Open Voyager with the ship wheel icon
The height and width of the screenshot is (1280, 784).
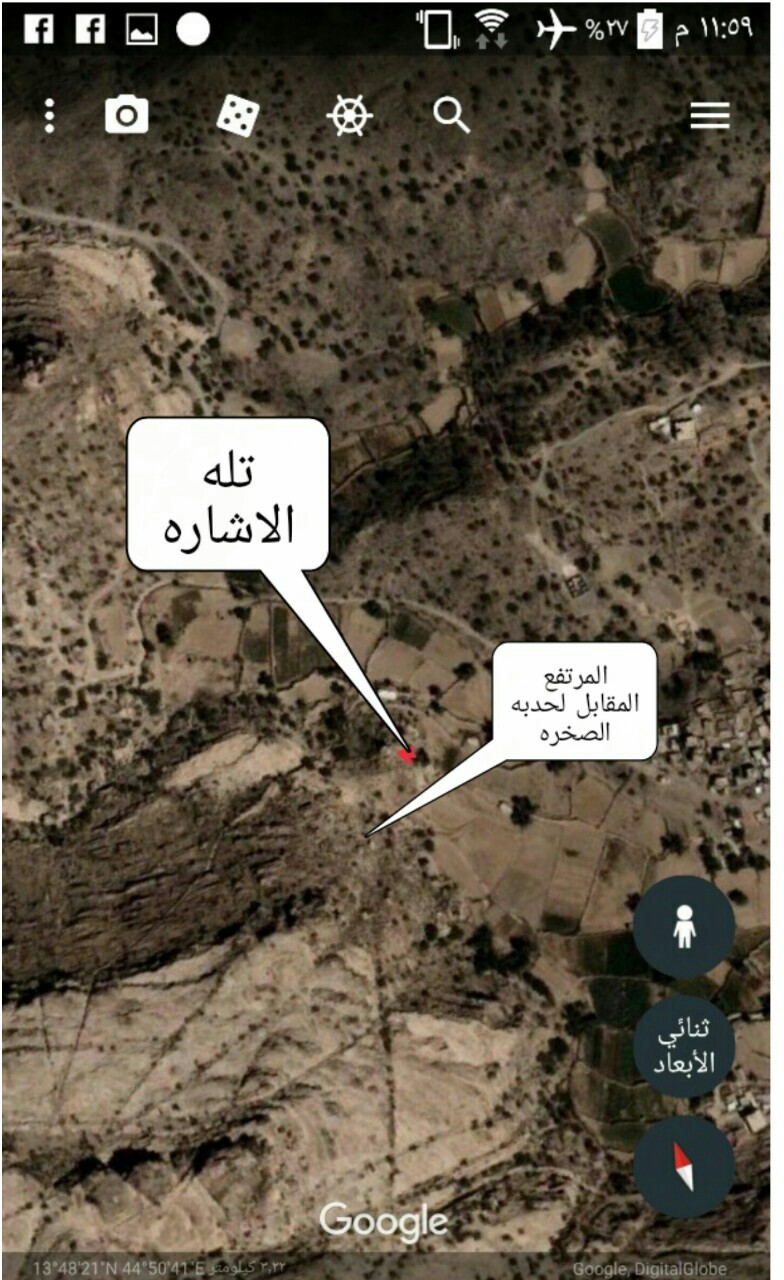coord(349,117)
